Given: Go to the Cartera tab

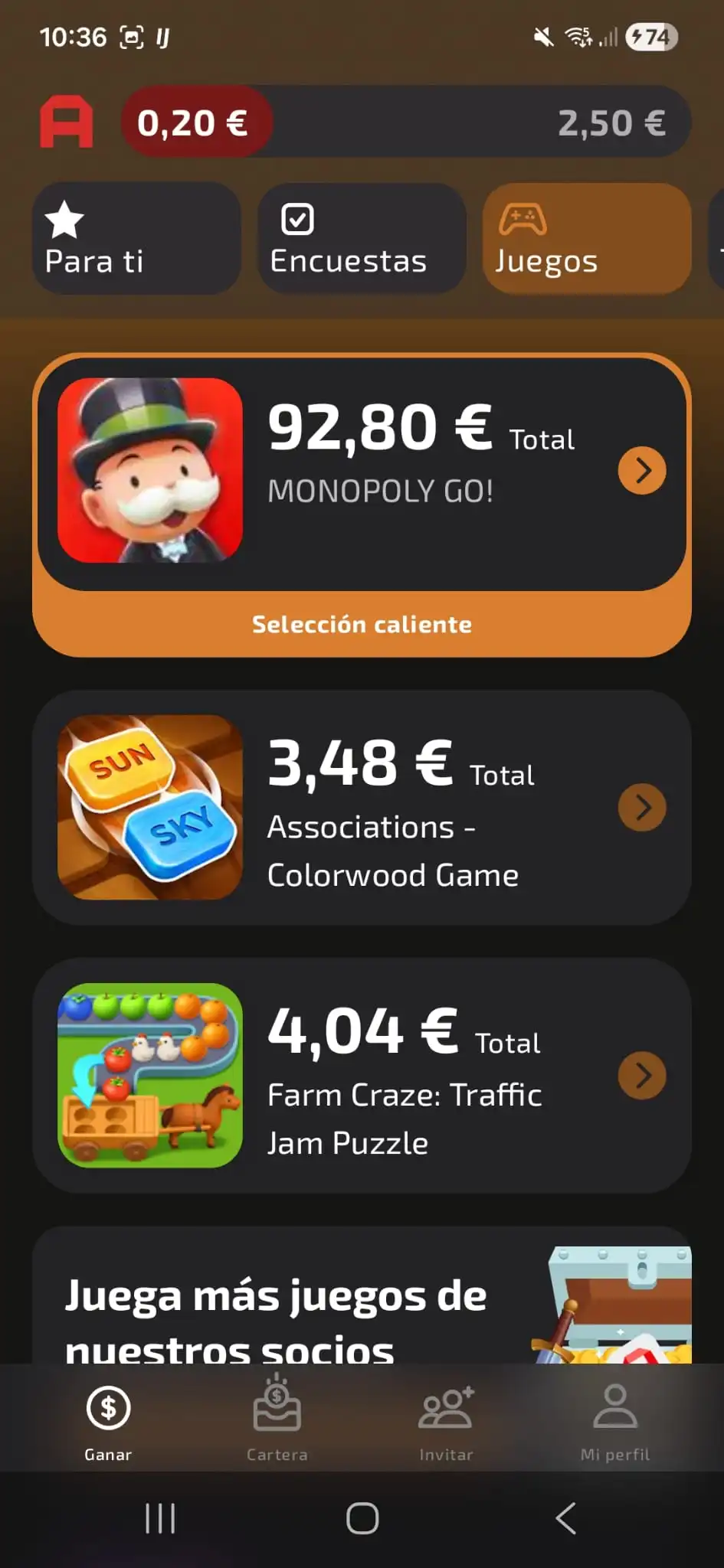Looking at the screenshot, I should click(277, 1418).
